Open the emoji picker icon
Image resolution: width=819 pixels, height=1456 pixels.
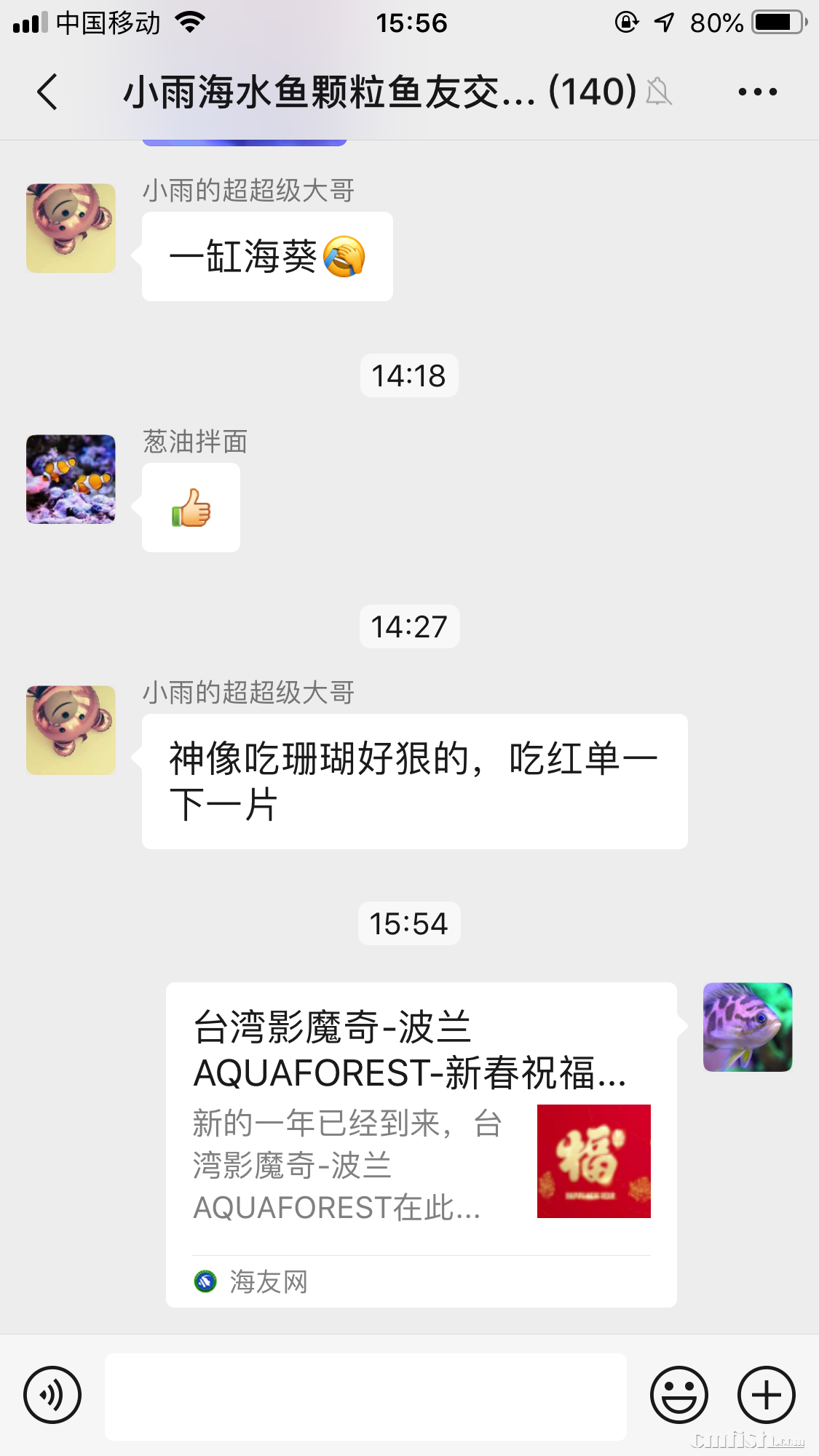677,1395
